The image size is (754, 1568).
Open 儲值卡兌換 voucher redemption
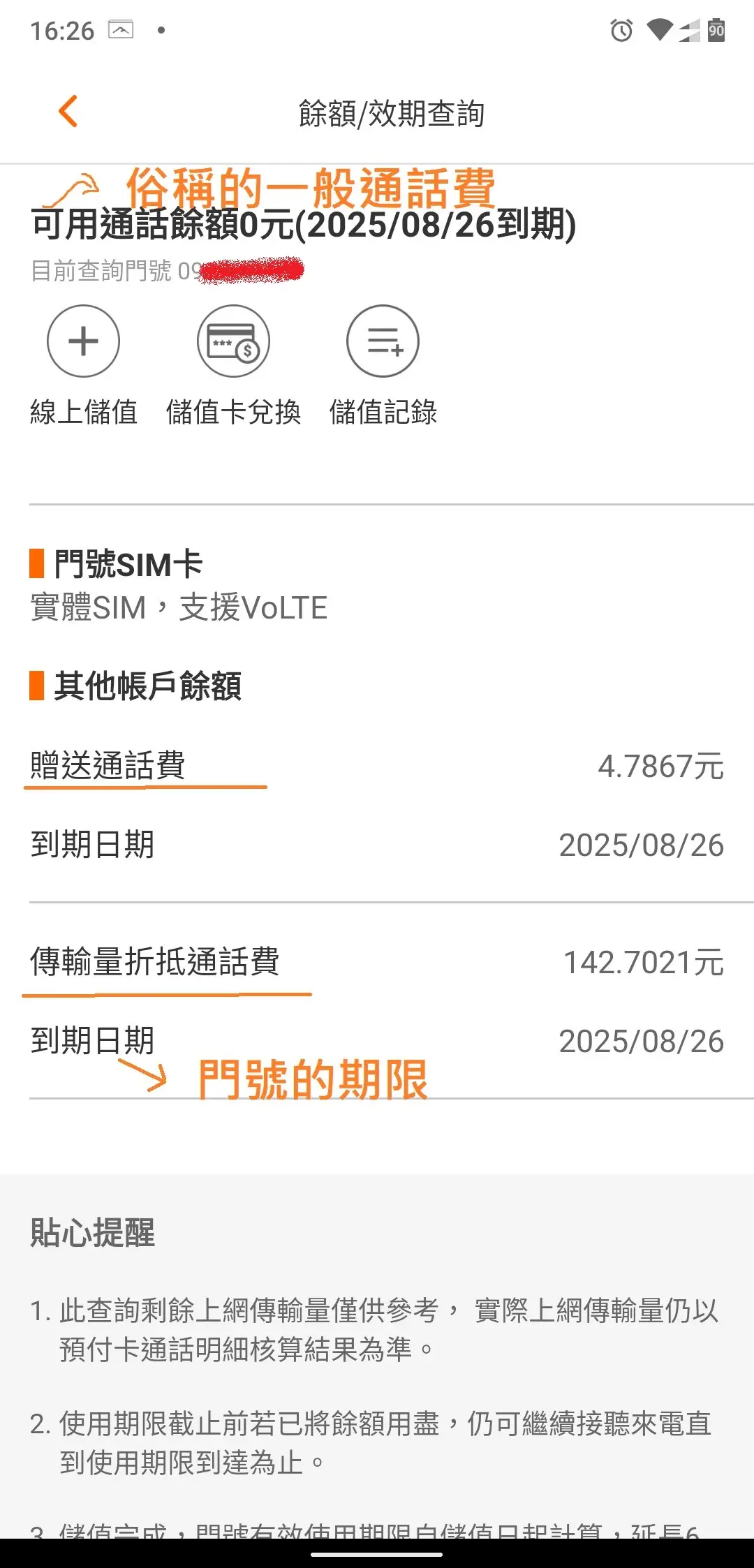point(233,341)
